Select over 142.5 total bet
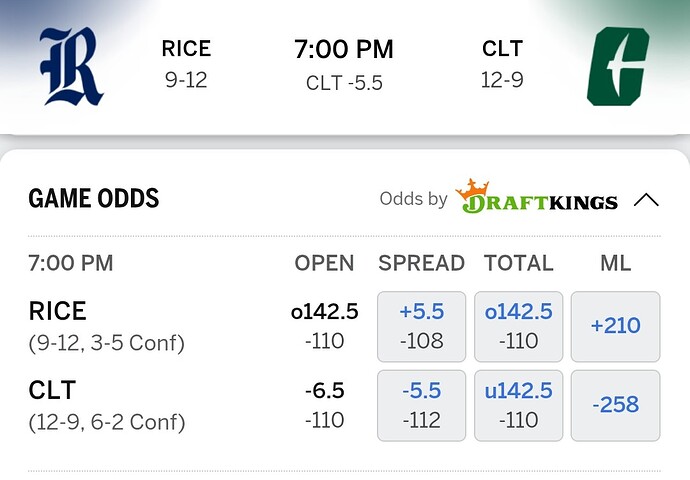Image resolution: width=690 pixels, height=480 pixels. [518, 326]
